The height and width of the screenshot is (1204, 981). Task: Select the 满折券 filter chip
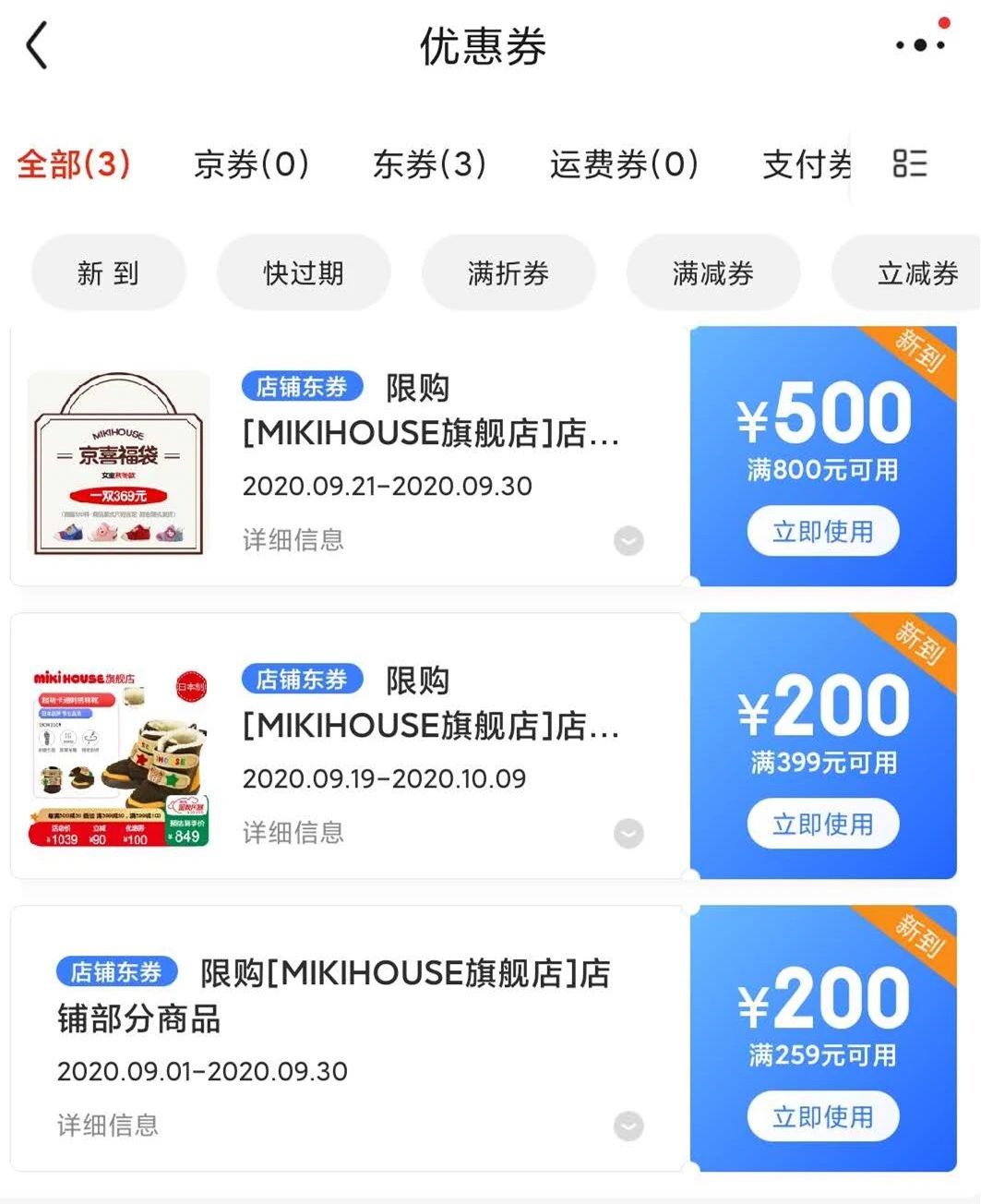coord(508,271)
